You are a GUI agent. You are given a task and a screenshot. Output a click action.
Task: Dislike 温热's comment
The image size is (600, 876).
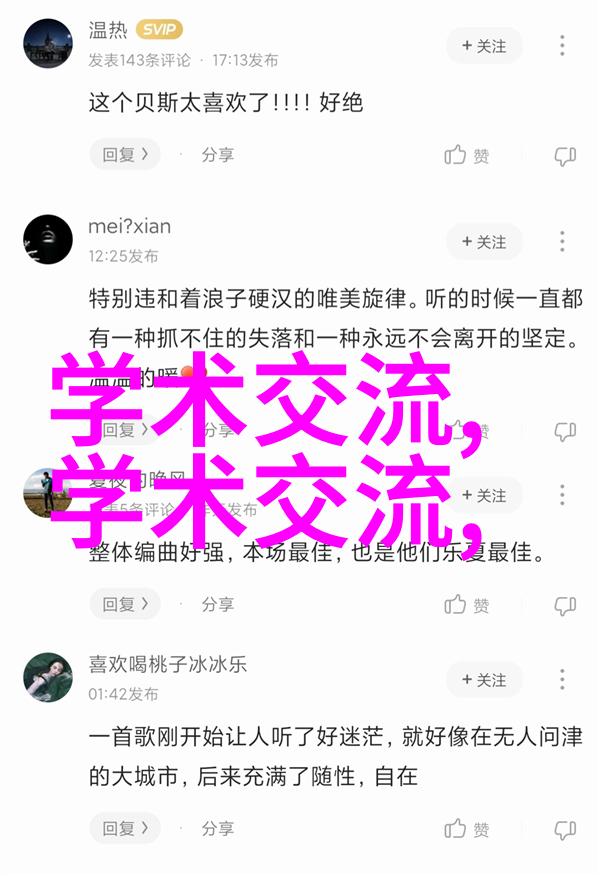pyautogui.click(x=565, y=156)
